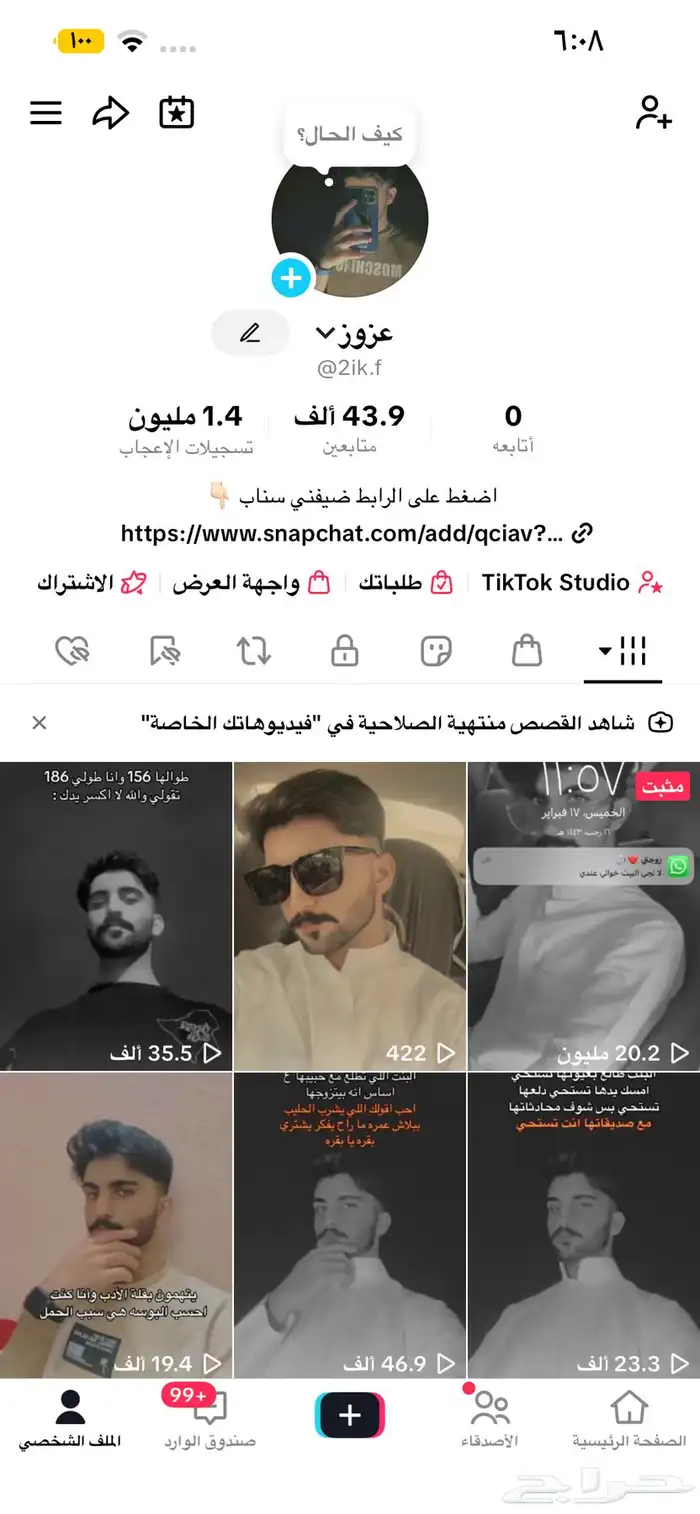Switch to the private videos lock tab
The image size is (700, 1514).
point(344,652)
